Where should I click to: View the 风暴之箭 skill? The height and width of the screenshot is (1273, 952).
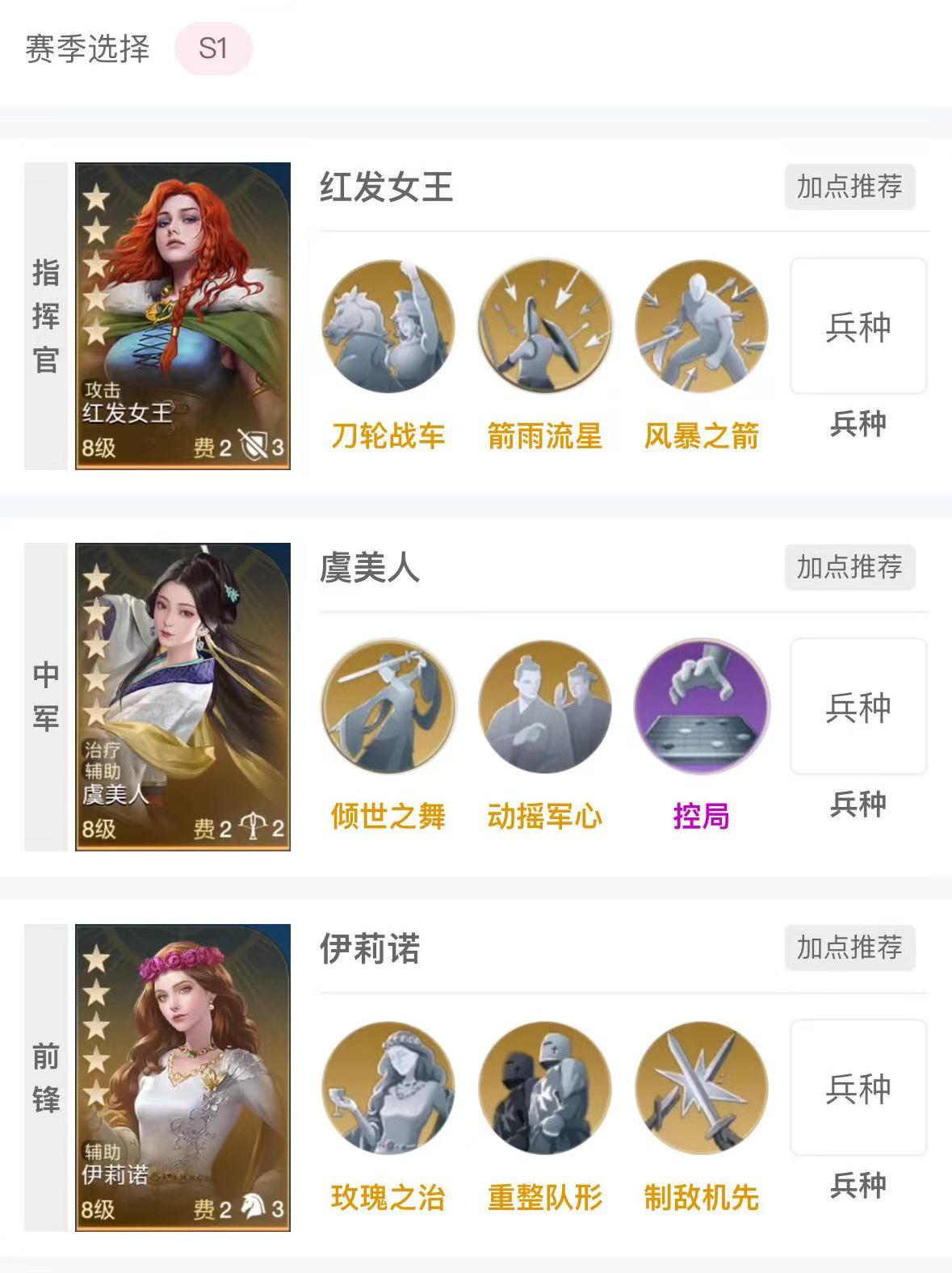(x=702, y=327)
